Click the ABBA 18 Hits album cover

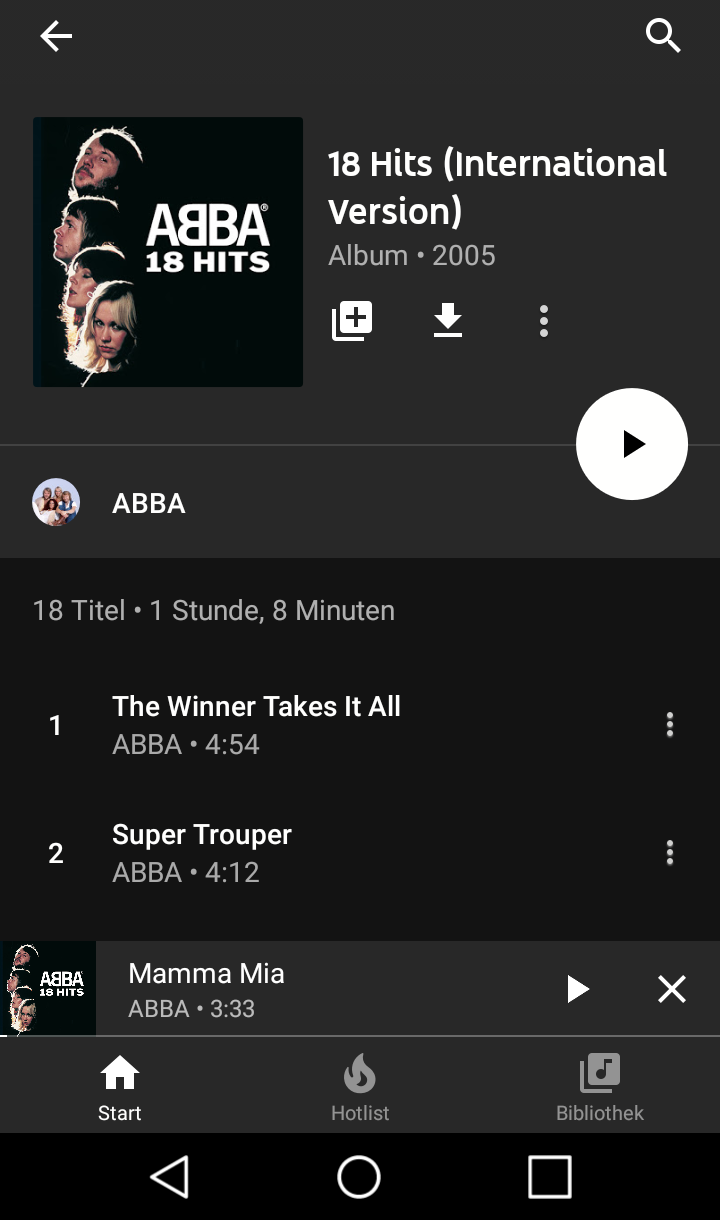pos(167,251)
